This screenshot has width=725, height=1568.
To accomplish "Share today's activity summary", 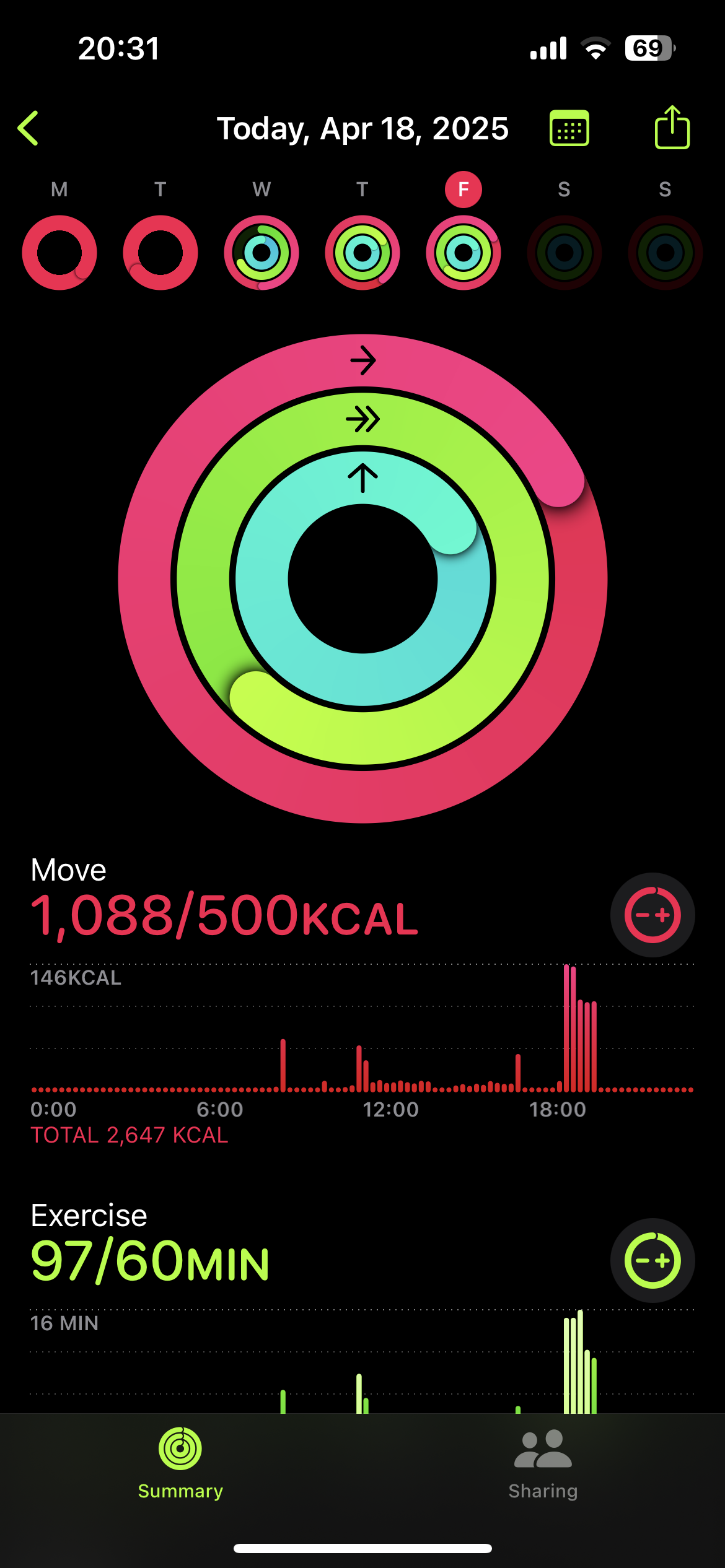I will tap(672, 128).
